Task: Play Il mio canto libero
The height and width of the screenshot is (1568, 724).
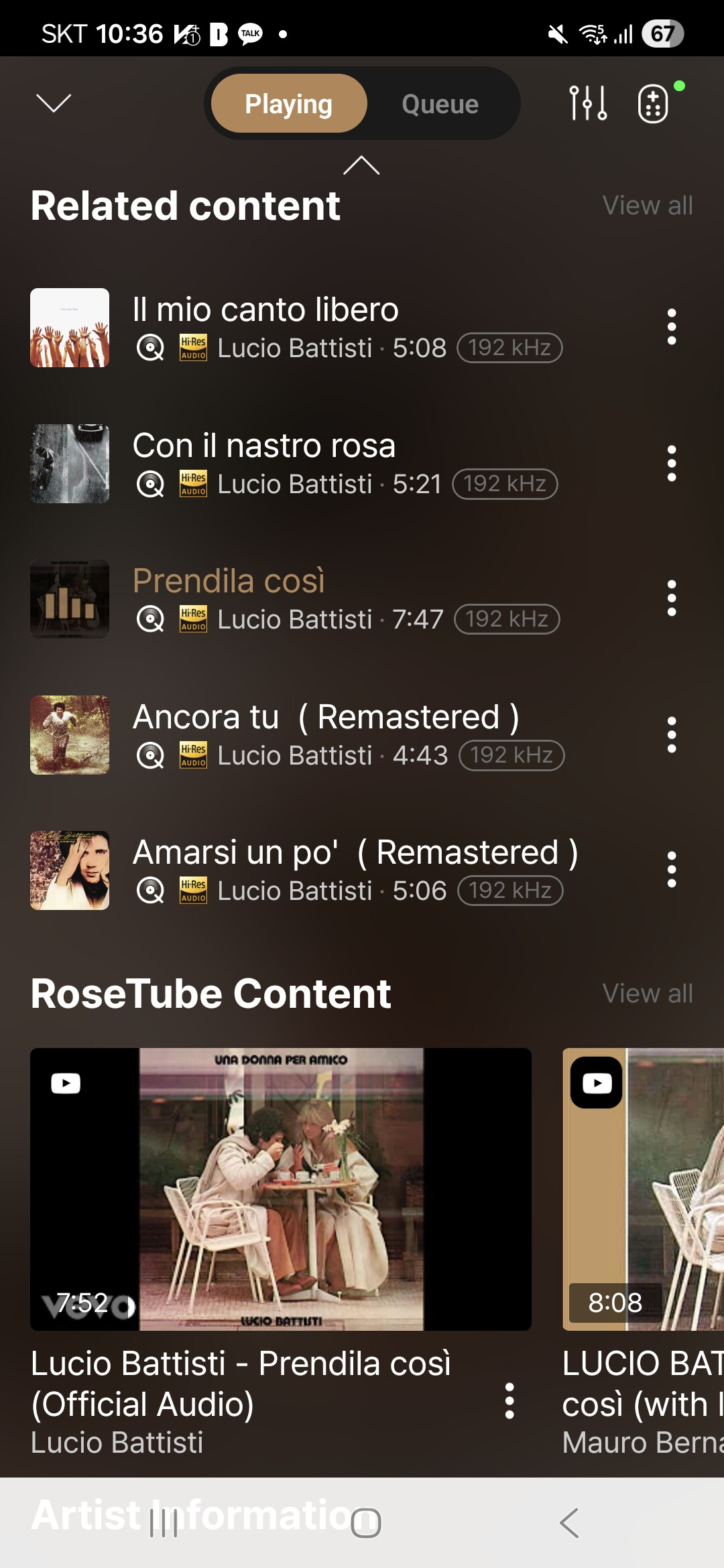Action: point(265,311)
